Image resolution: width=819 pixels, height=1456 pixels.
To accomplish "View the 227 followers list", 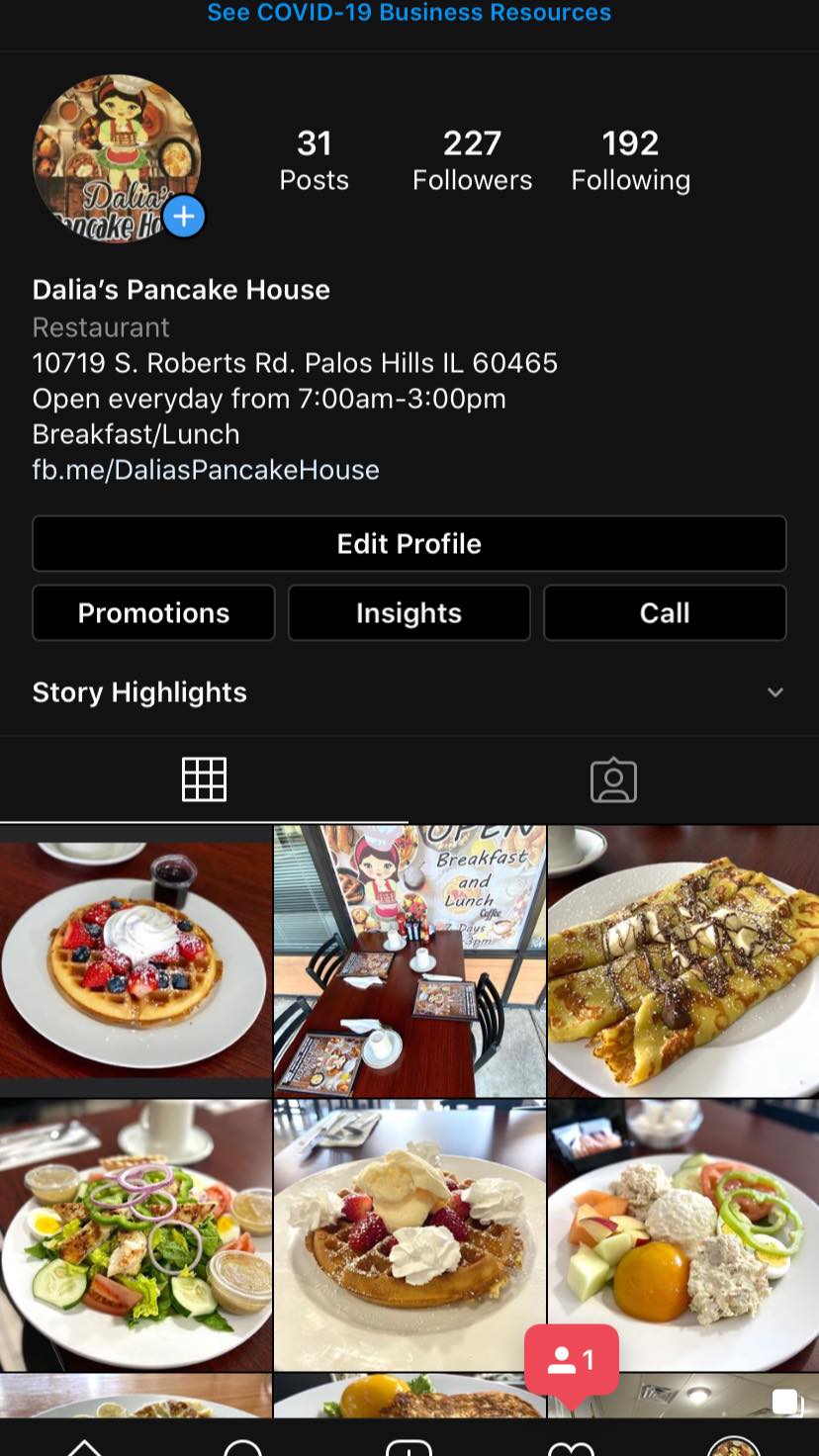I will tap(472, 160).
